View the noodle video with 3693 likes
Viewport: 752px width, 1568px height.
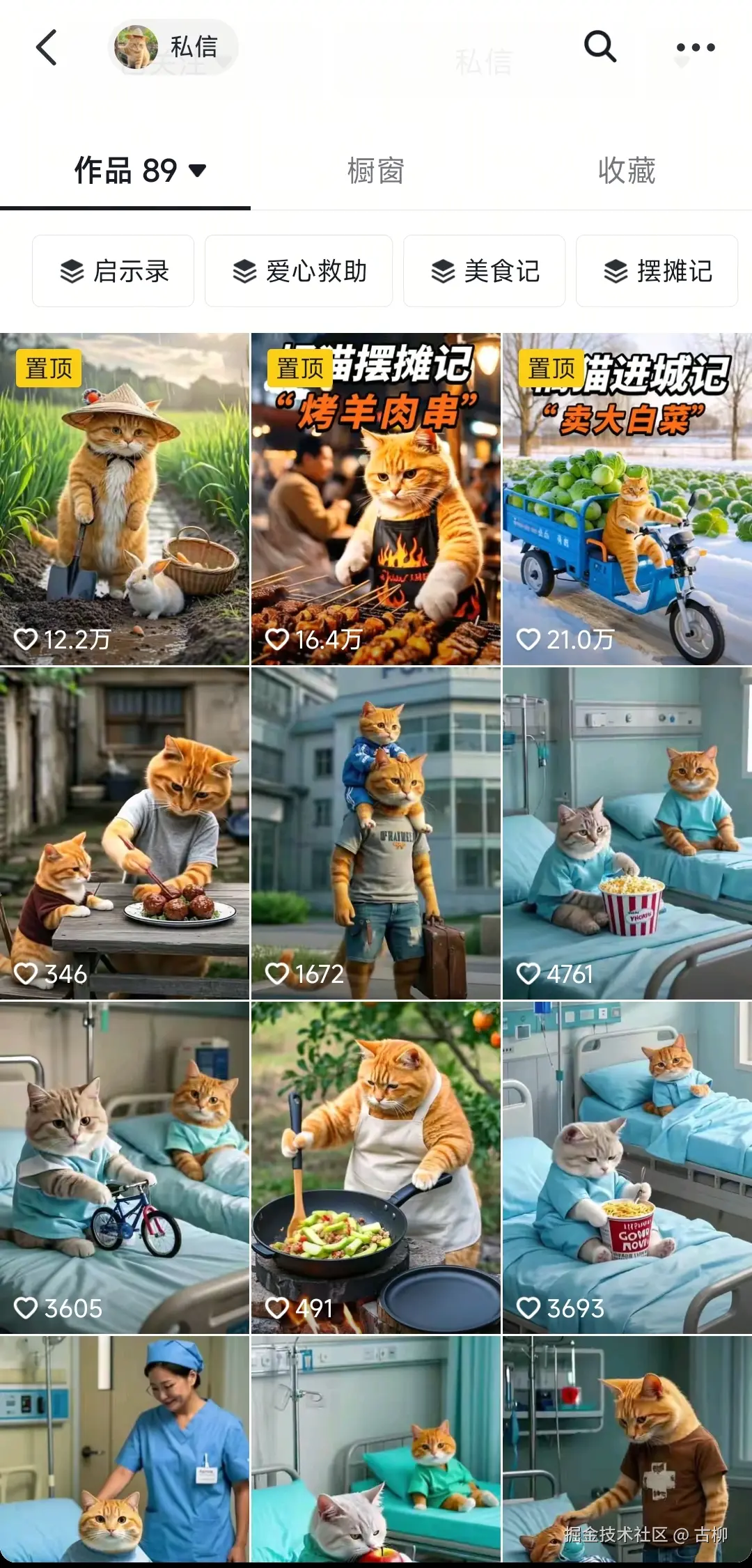627,1167
